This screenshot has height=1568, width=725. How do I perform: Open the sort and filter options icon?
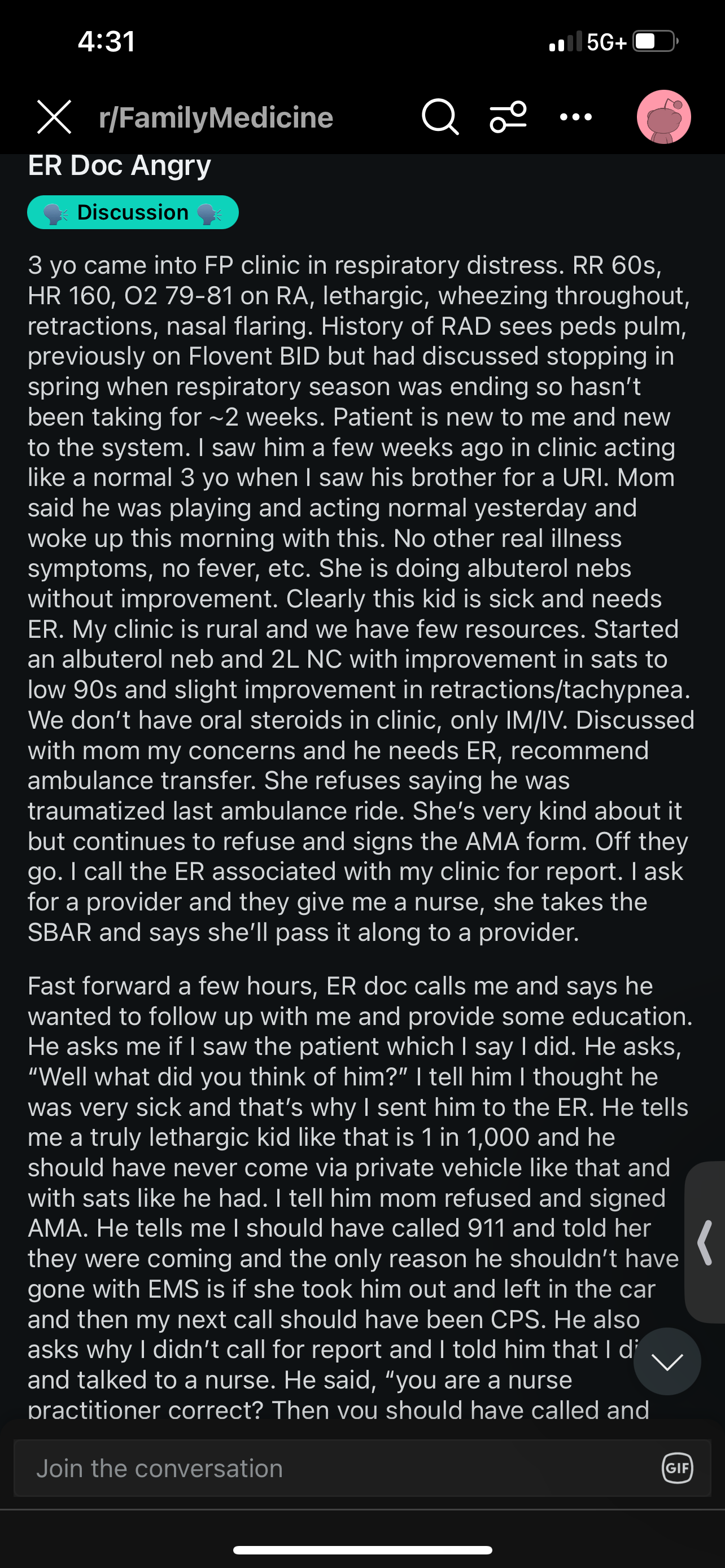tap(508, 117)
